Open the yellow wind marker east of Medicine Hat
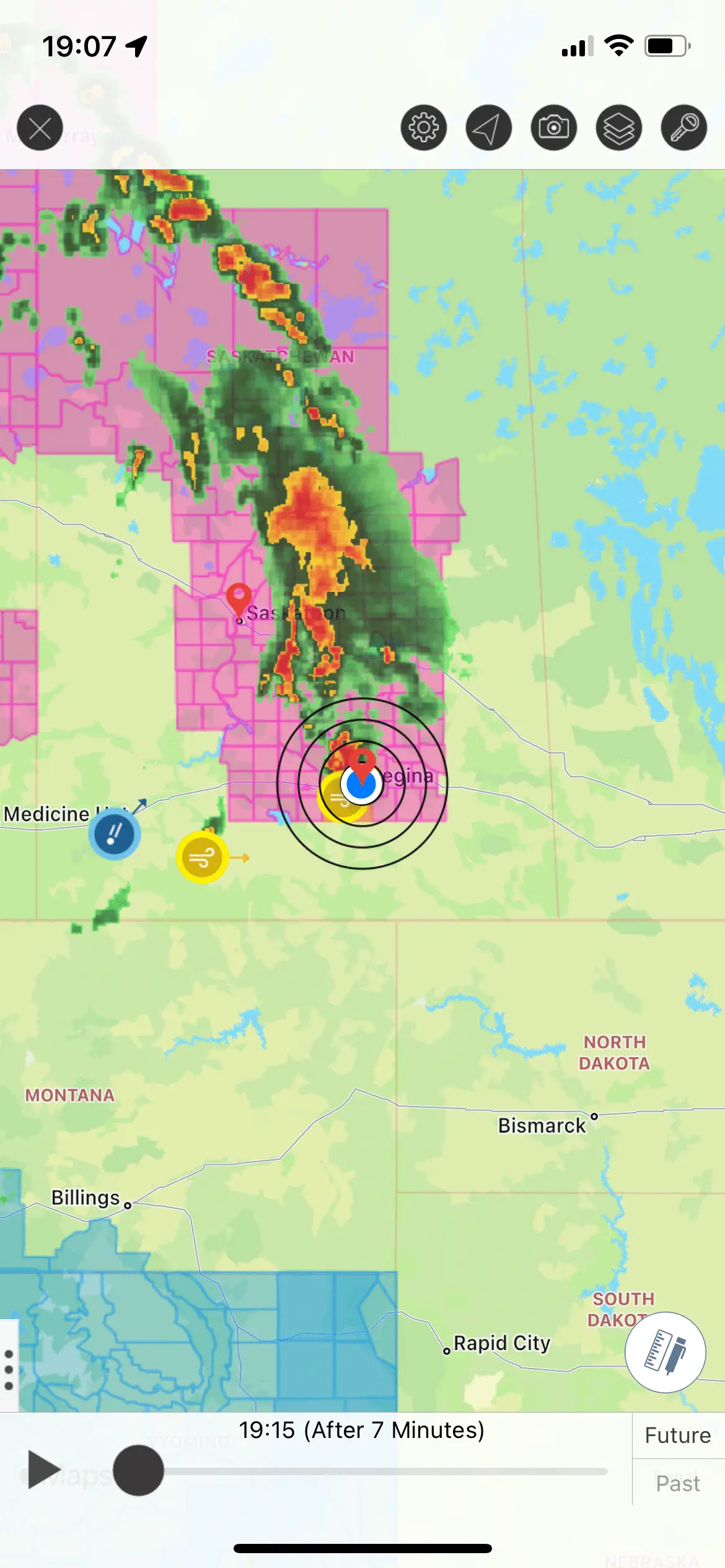Image resolution: width=725 pixels, height=1568 pixels. pos(202,858)
